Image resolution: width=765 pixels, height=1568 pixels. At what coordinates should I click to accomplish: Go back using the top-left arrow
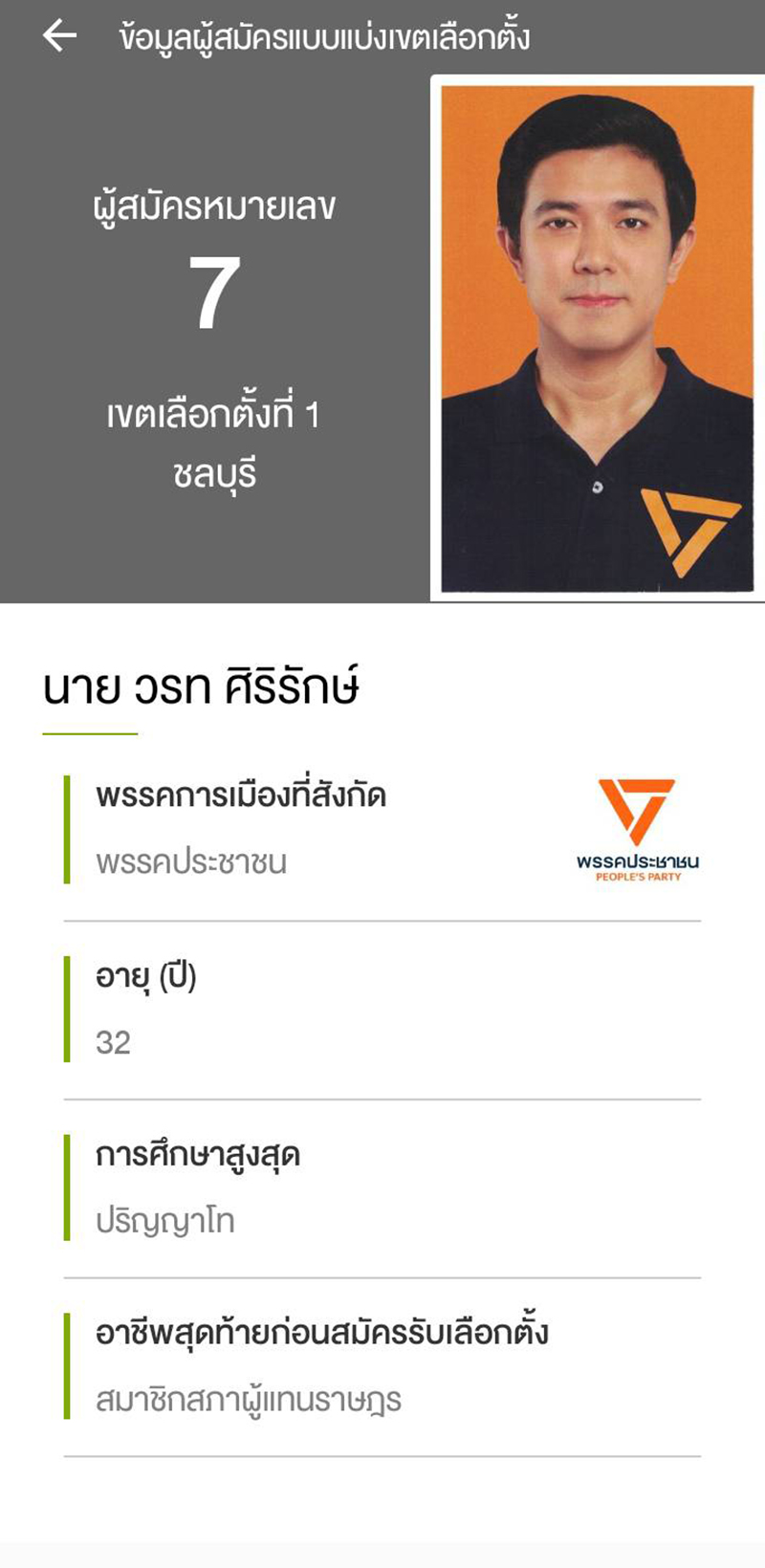pyautogui.click(x=59, y=36)
